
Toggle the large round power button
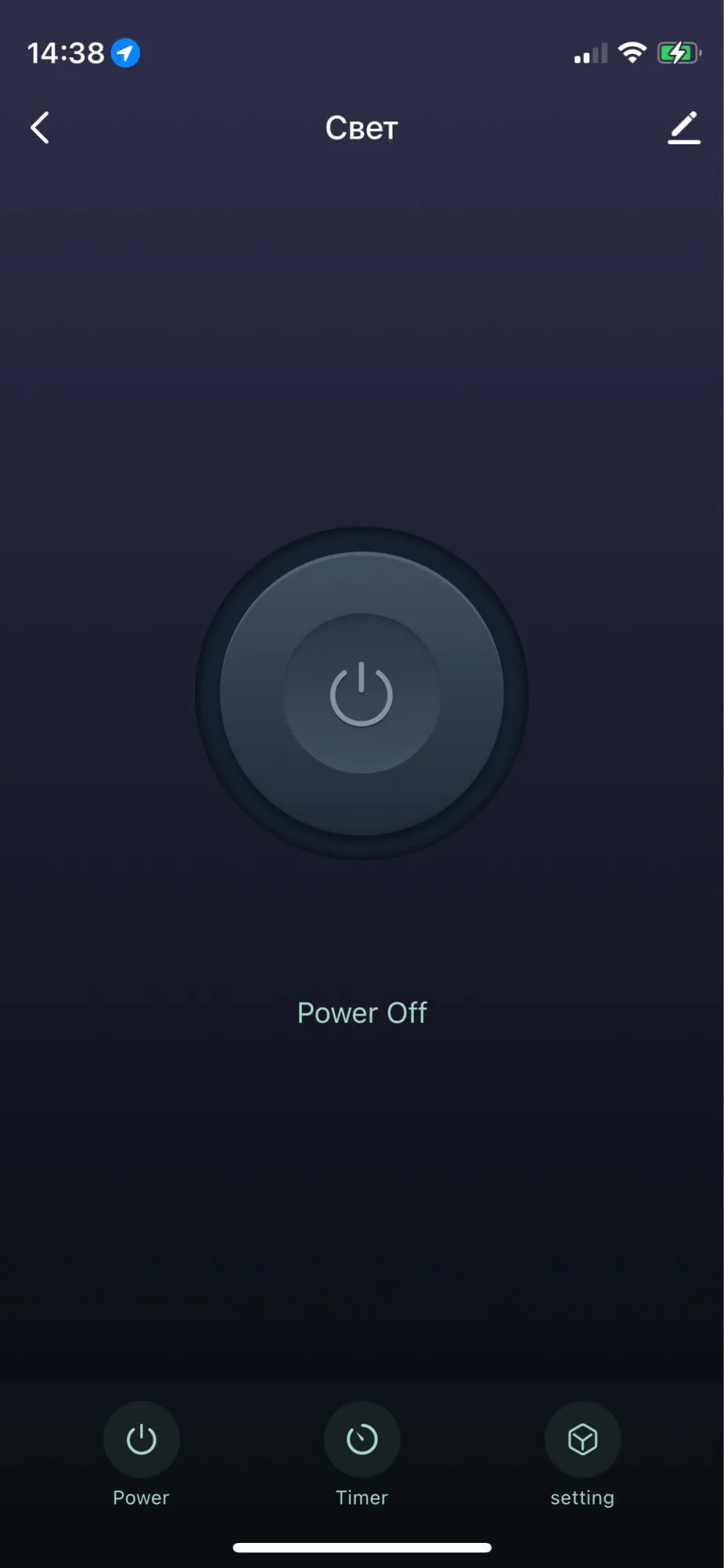click(x=361, y=694)
